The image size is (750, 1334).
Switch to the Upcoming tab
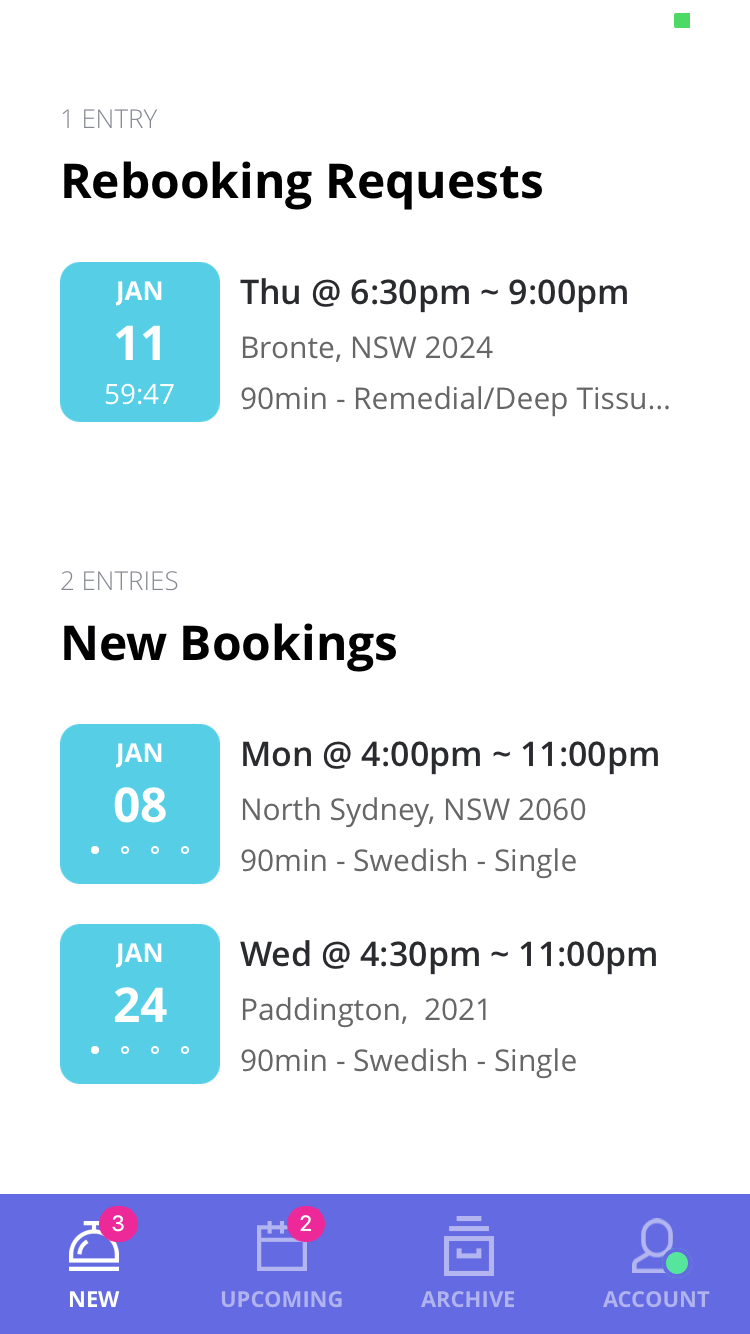(281, 1264)
